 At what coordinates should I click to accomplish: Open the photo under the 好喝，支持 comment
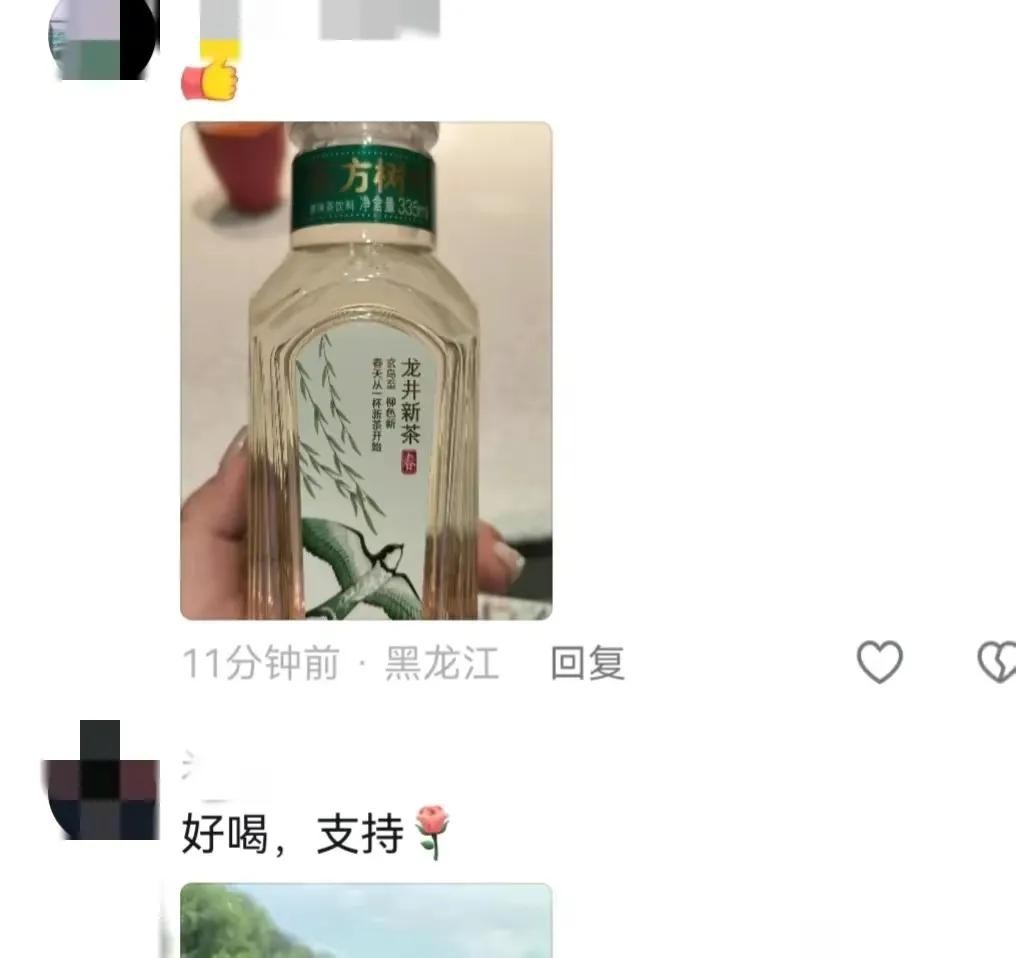point(366,921)
